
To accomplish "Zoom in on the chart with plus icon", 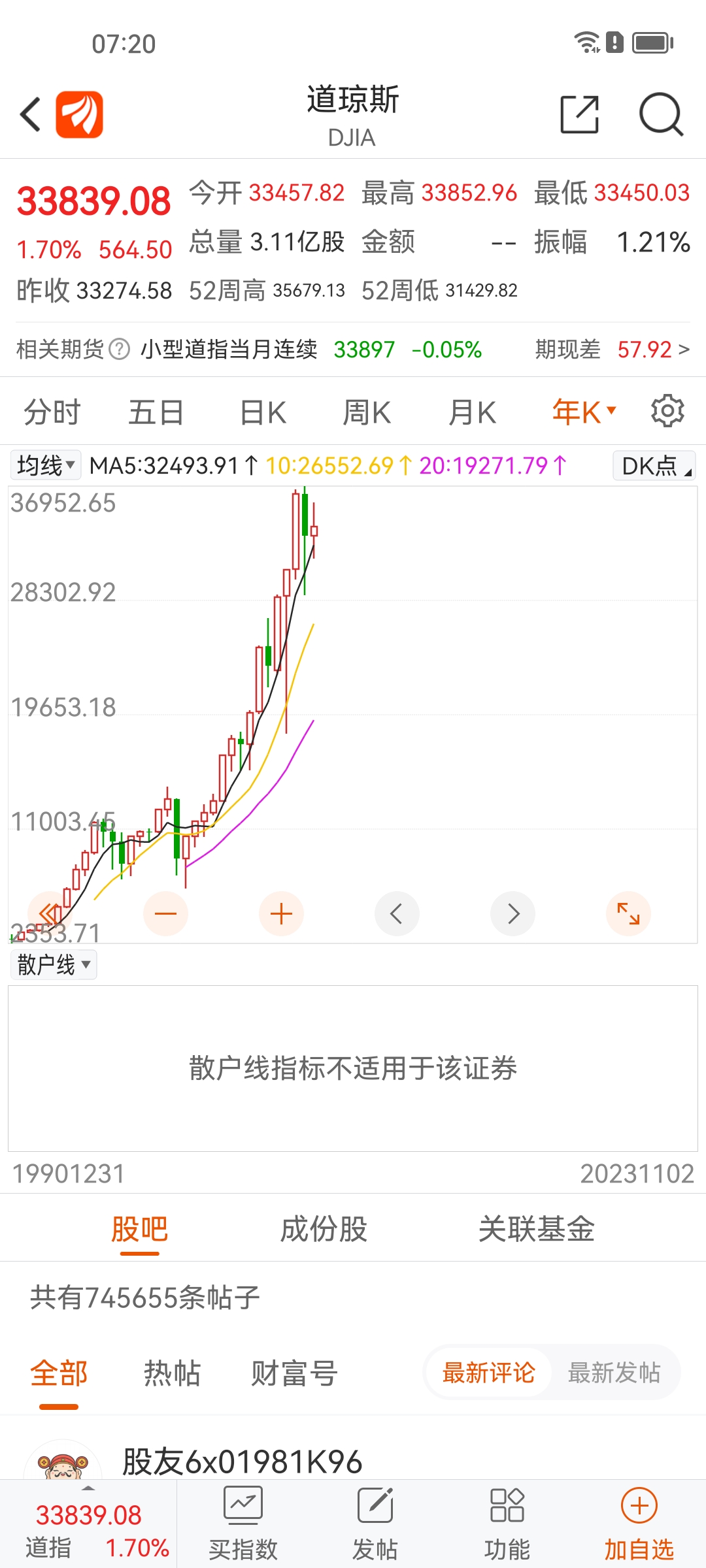I will [281, 913].
